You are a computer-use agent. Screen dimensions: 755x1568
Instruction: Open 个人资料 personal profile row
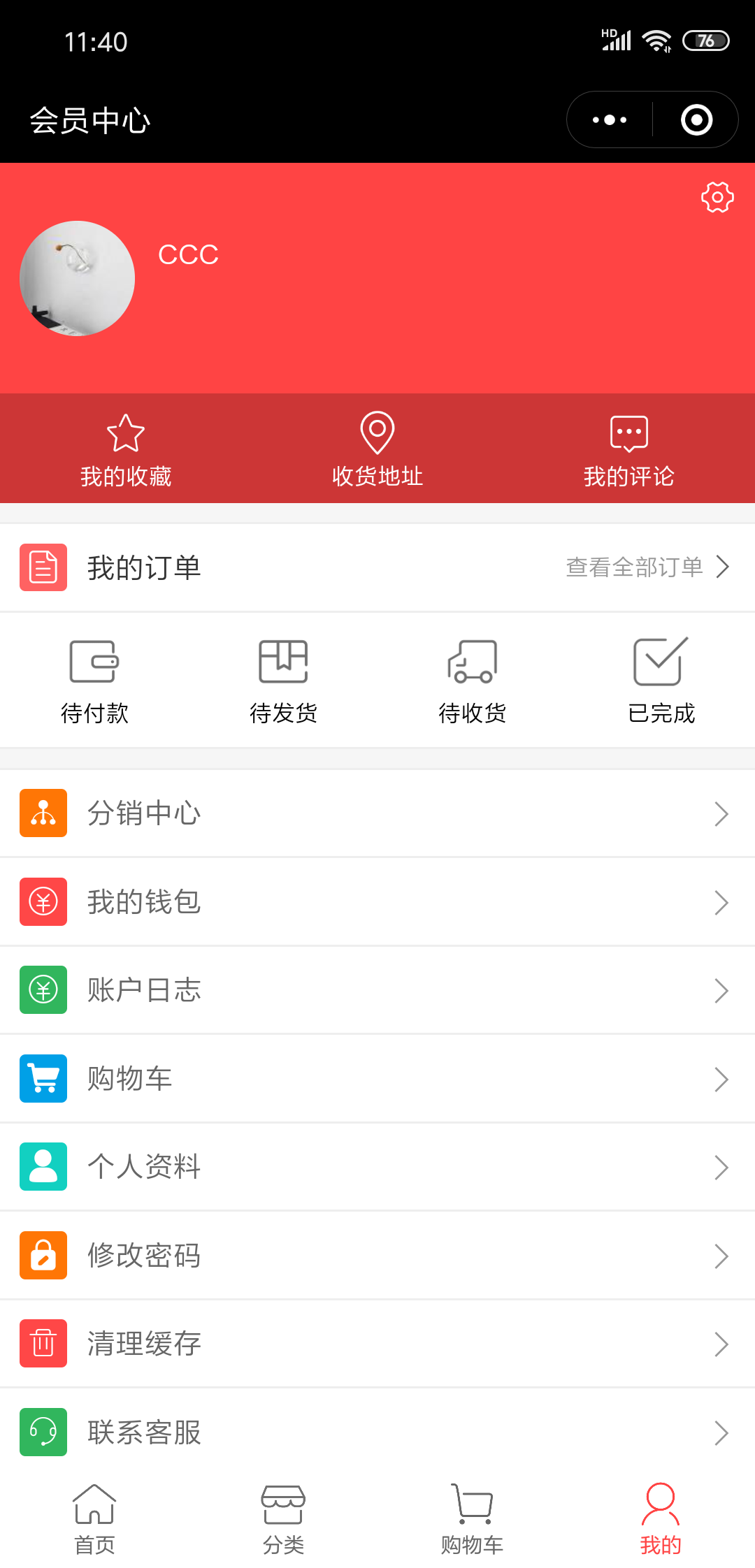(x=377, y=1167)
